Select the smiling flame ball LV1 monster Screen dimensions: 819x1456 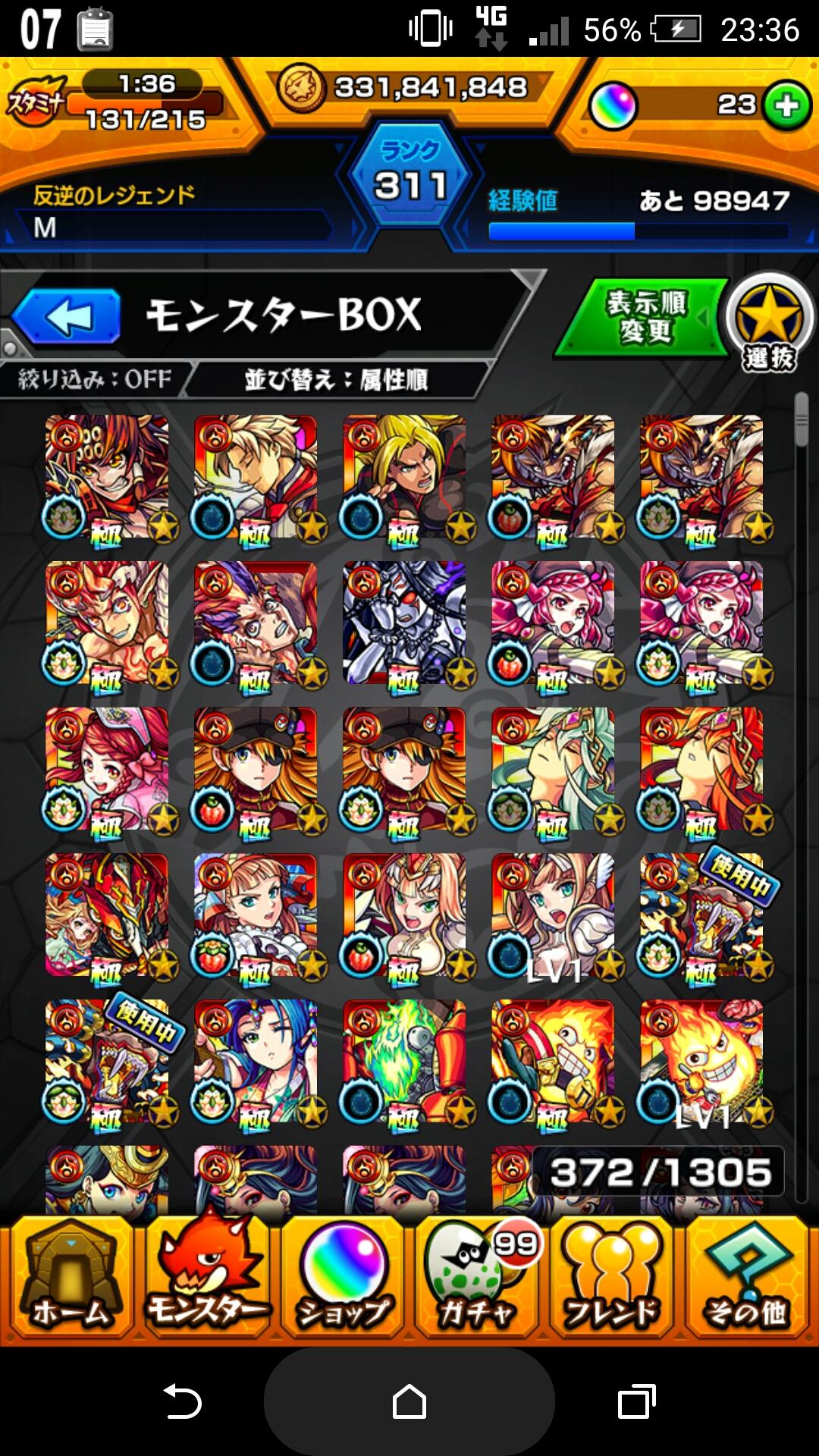click(701, 1062)
